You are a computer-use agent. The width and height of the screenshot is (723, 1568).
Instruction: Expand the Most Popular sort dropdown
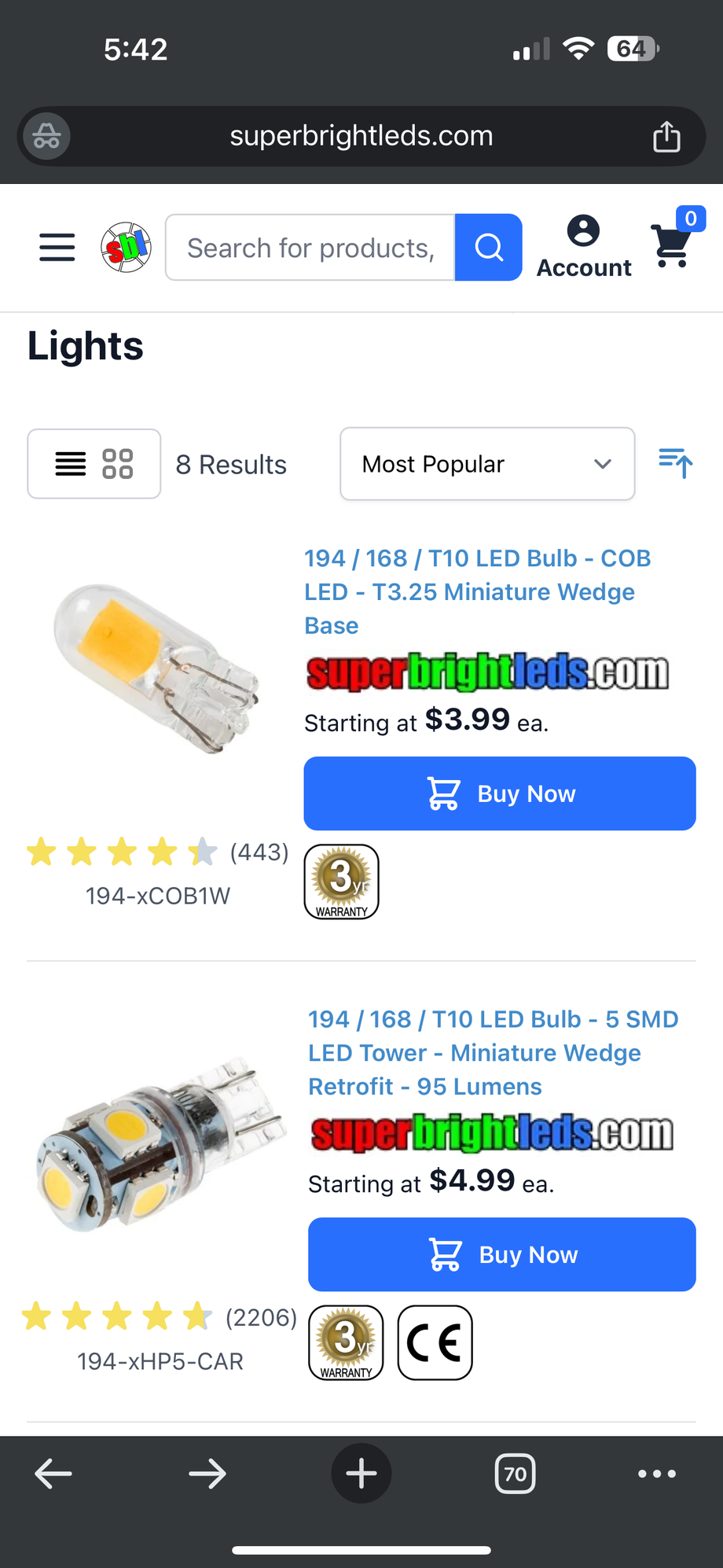[486, 464]
